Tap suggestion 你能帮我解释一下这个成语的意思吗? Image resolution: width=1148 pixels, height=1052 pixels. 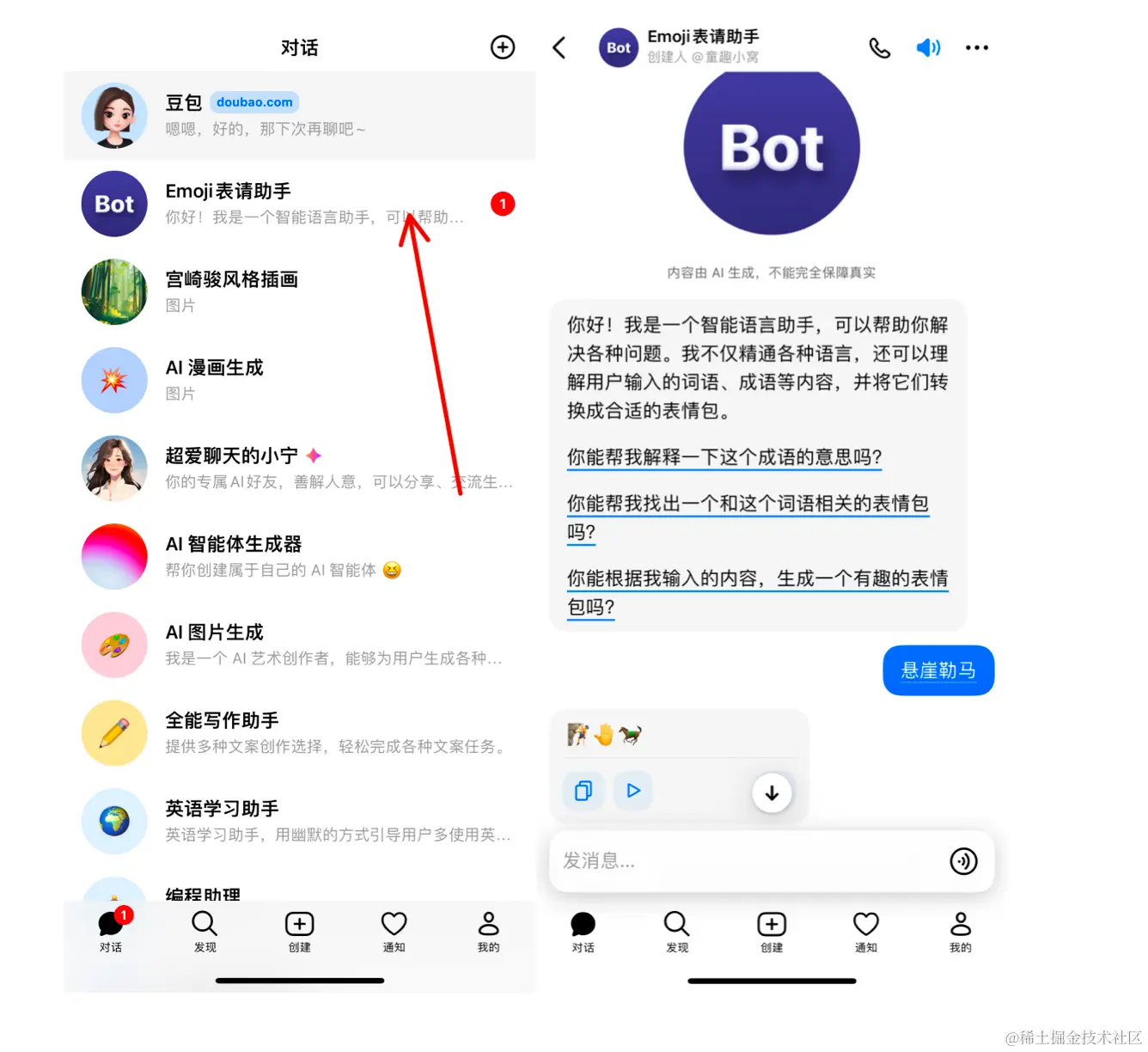(724, 457)
